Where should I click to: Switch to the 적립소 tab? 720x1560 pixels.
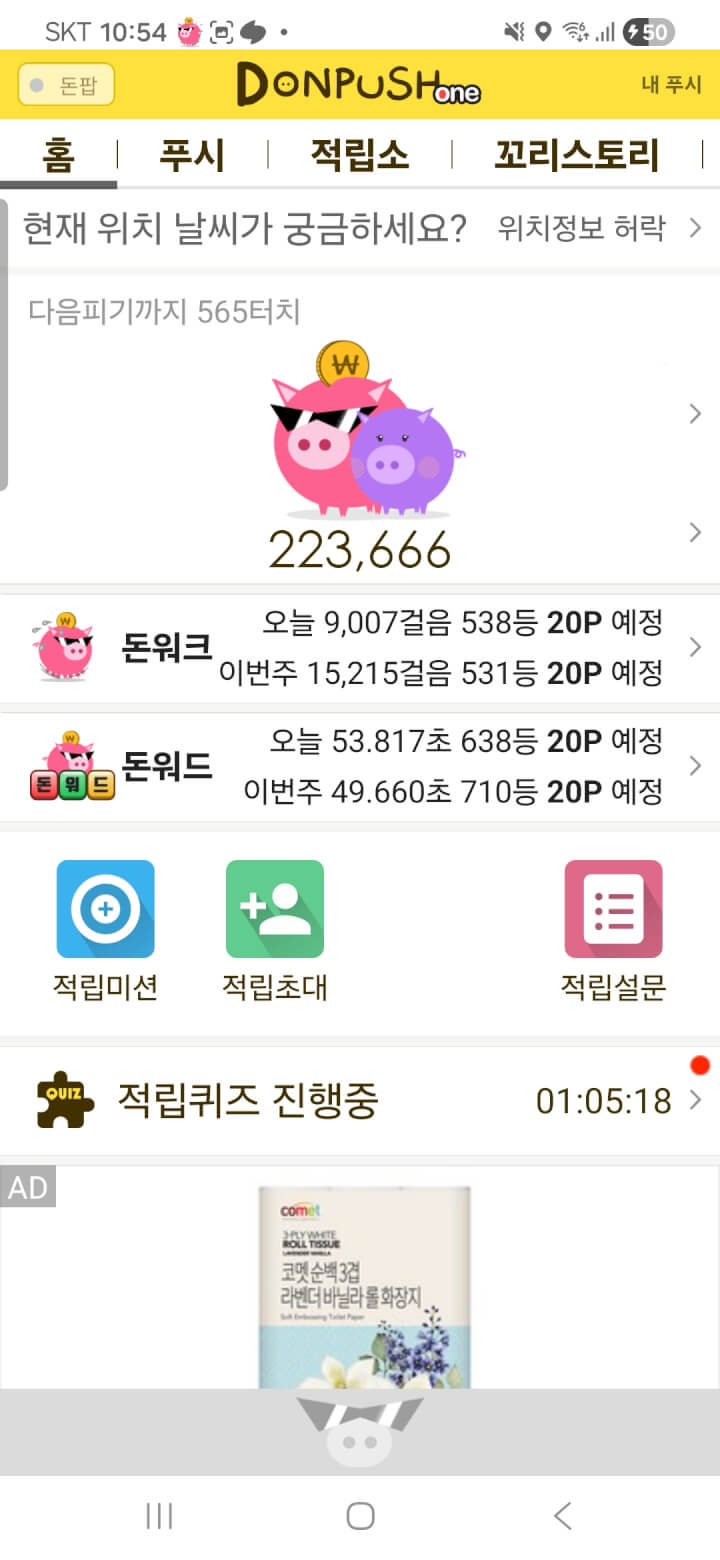[x=360, y=156]
